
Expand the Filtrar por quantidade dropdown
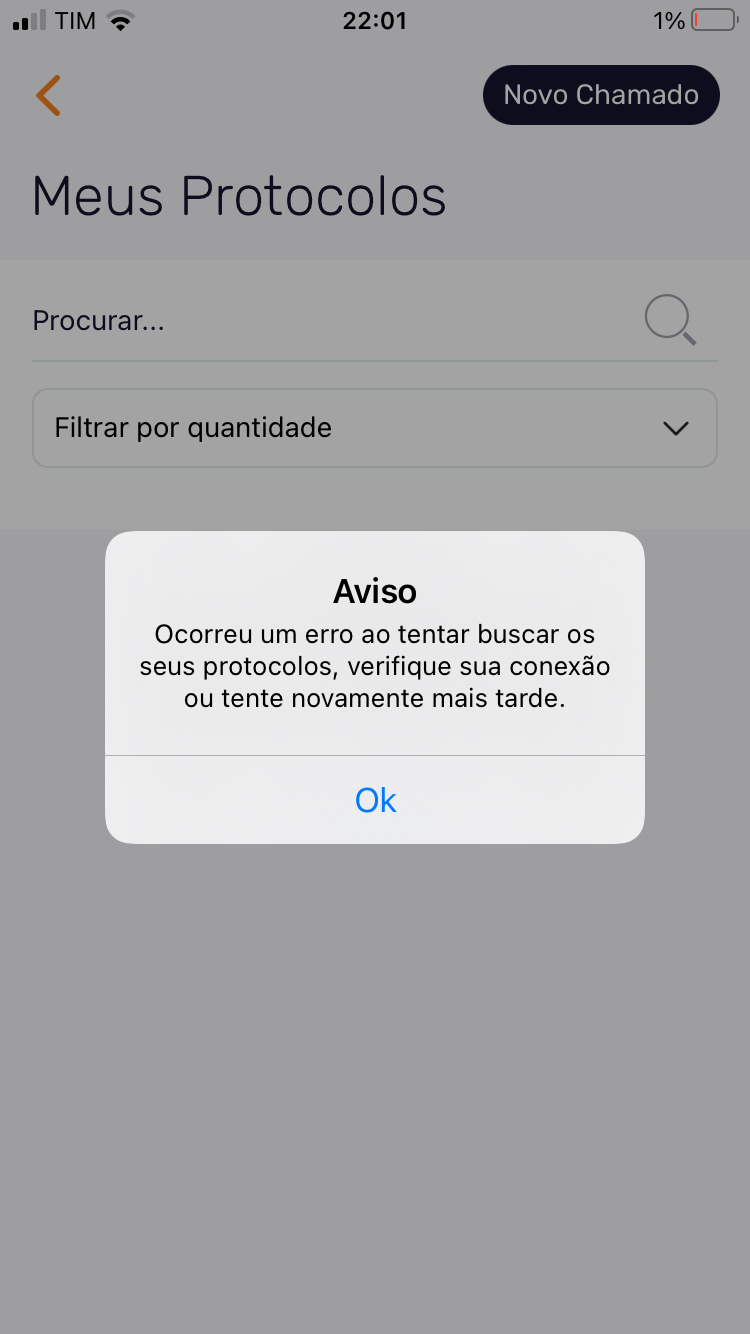point(374,428)
